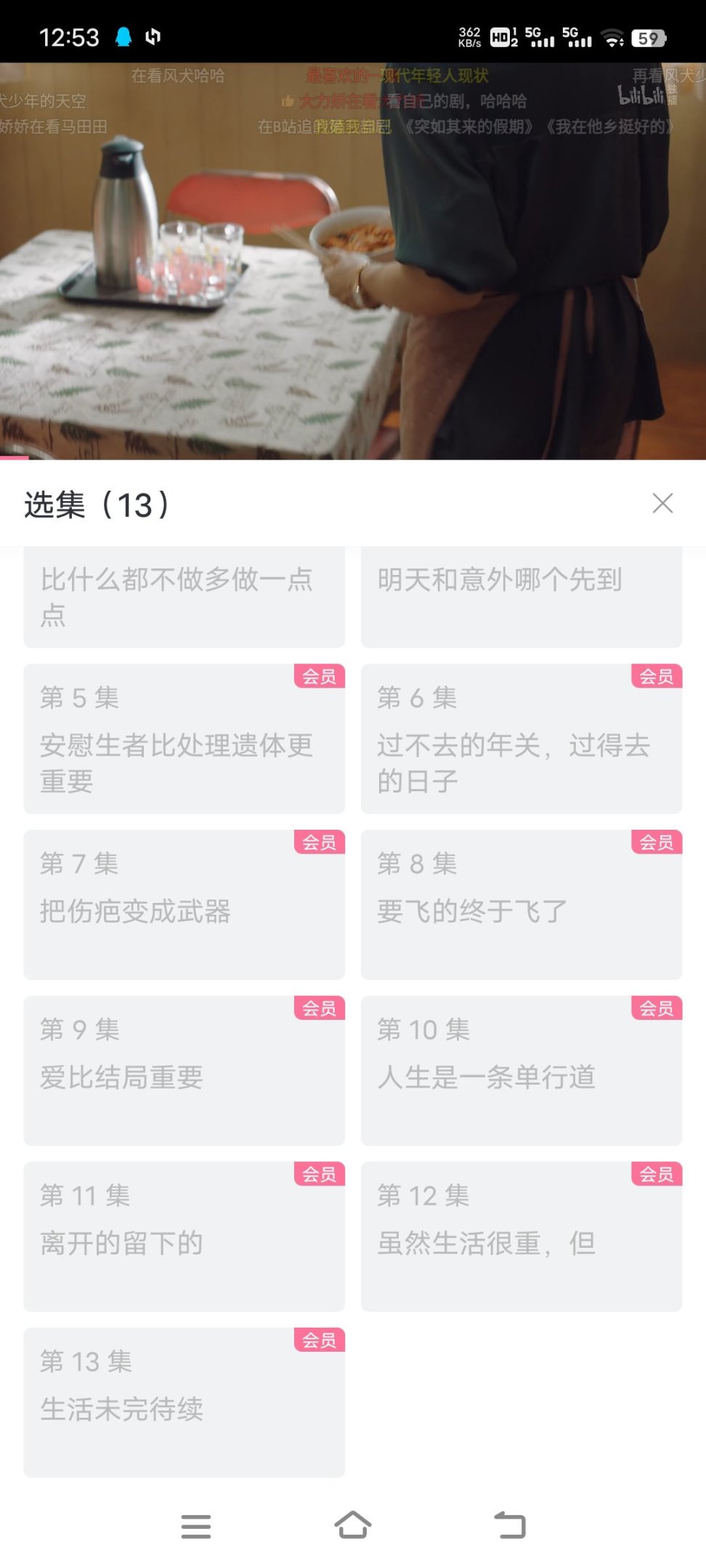Select episode 13 生活未完待续

(184, 1402)
